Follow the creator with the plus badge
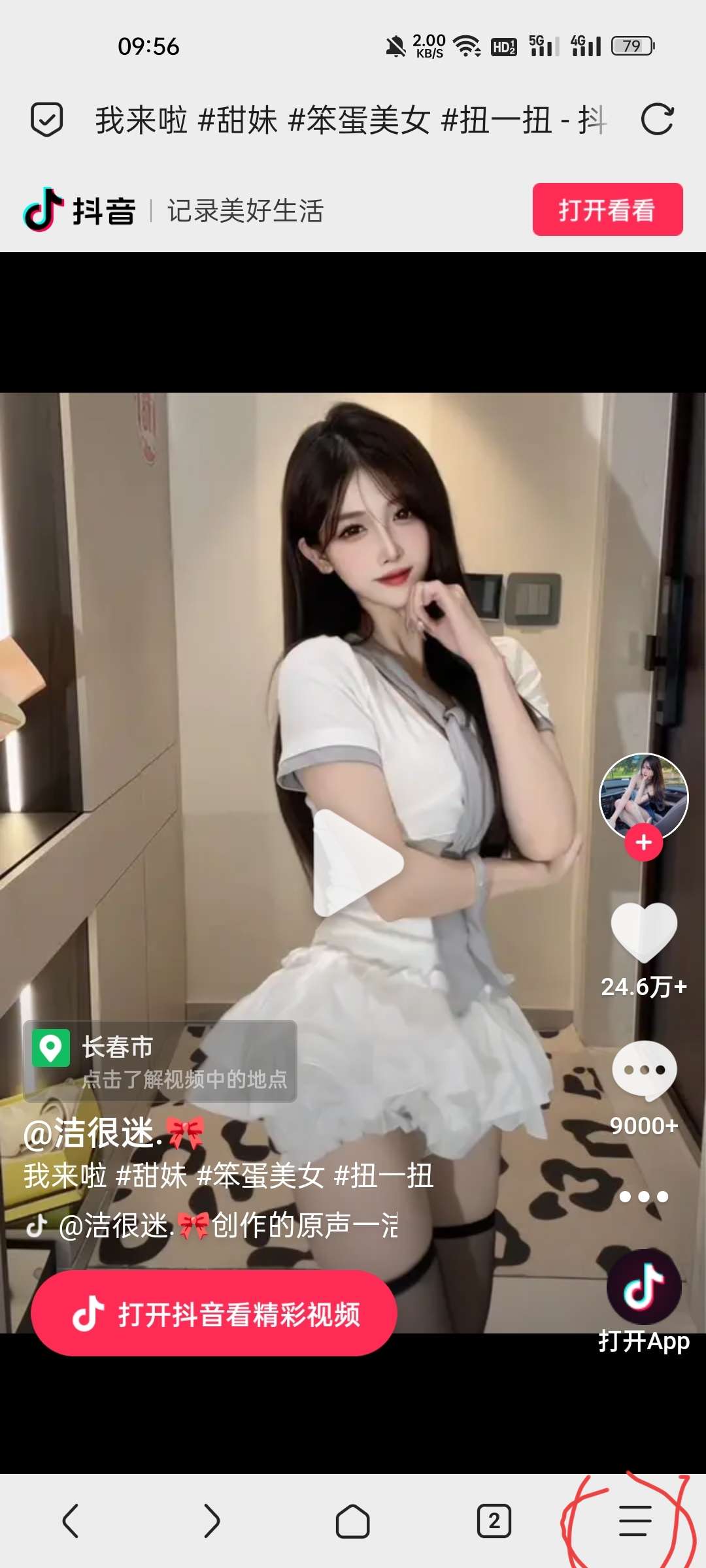 click(x=643, y=843)
